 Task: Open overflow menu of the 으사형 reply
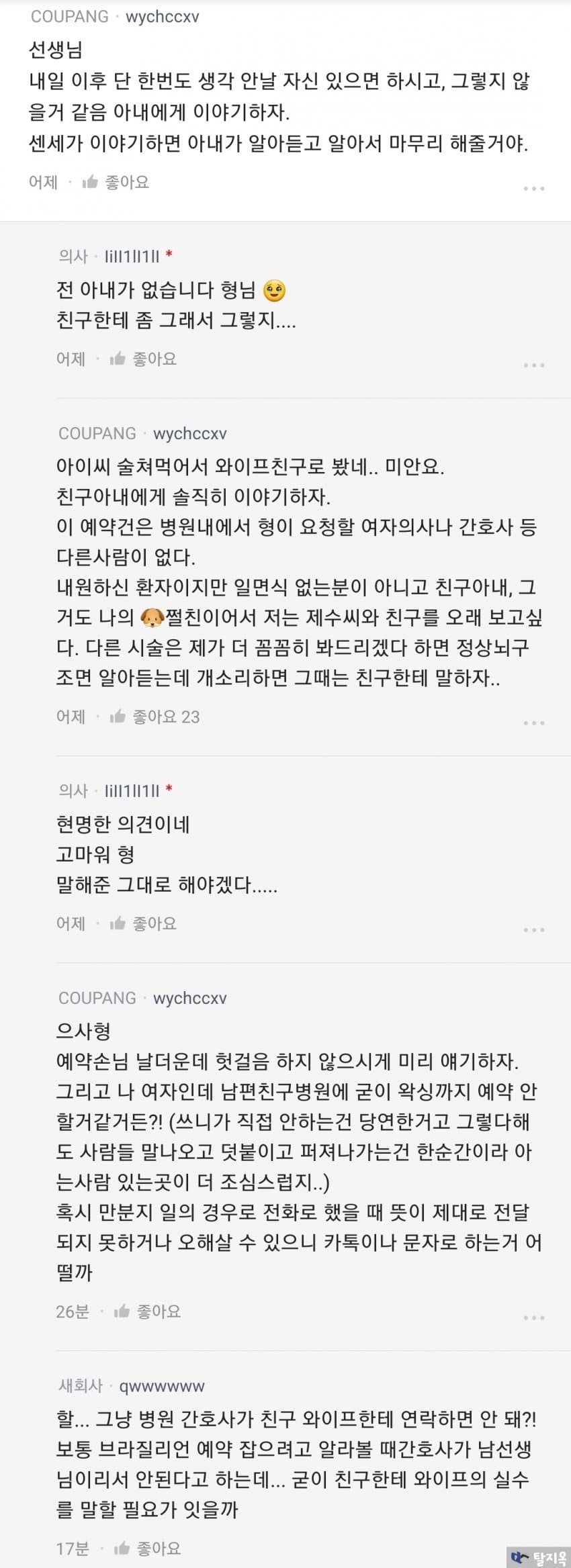click(x=533, y=1318)
